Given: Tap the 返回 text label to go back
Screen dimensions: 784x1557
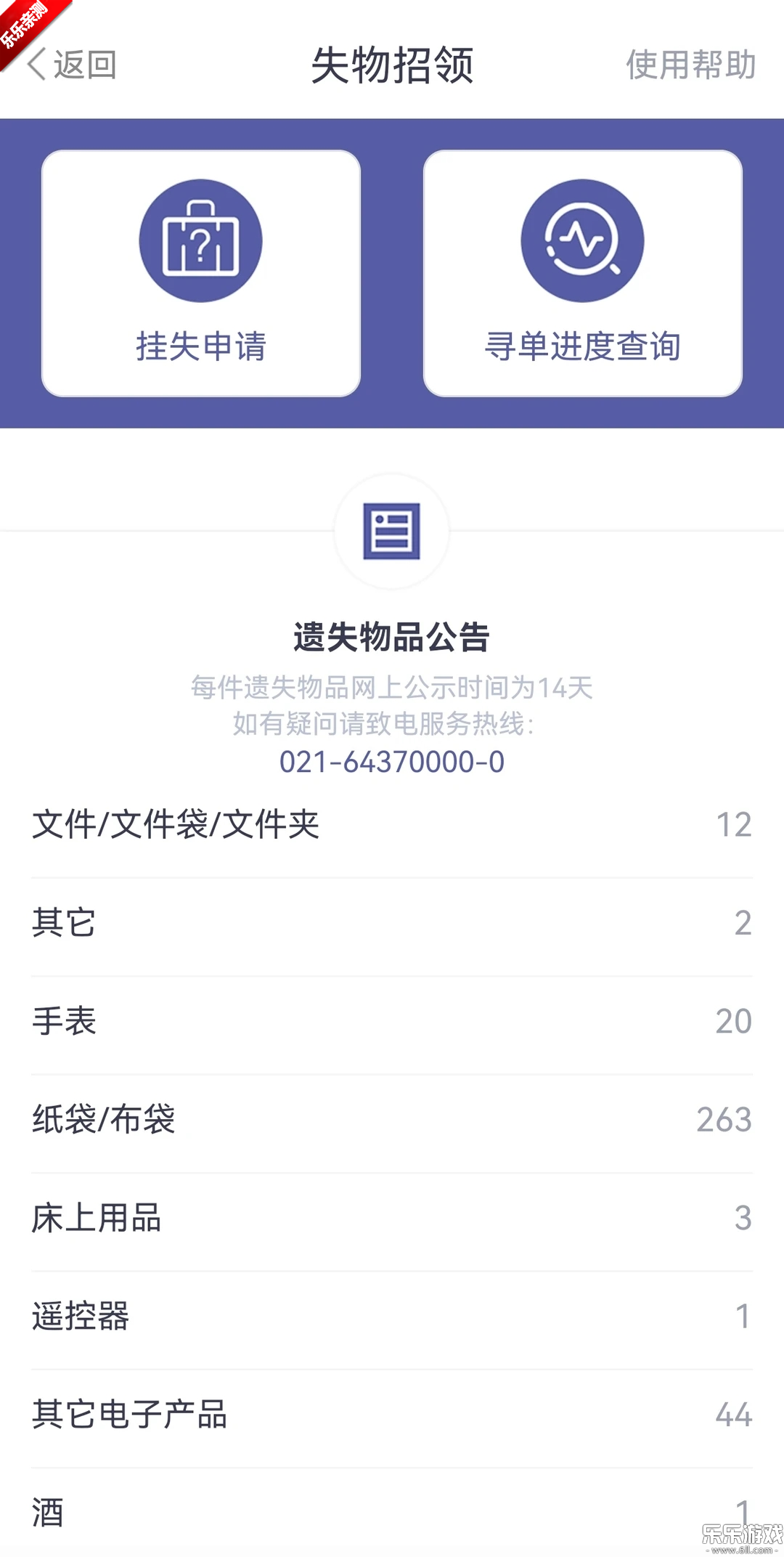Looking at the screenshot, I should coord(83,65).
